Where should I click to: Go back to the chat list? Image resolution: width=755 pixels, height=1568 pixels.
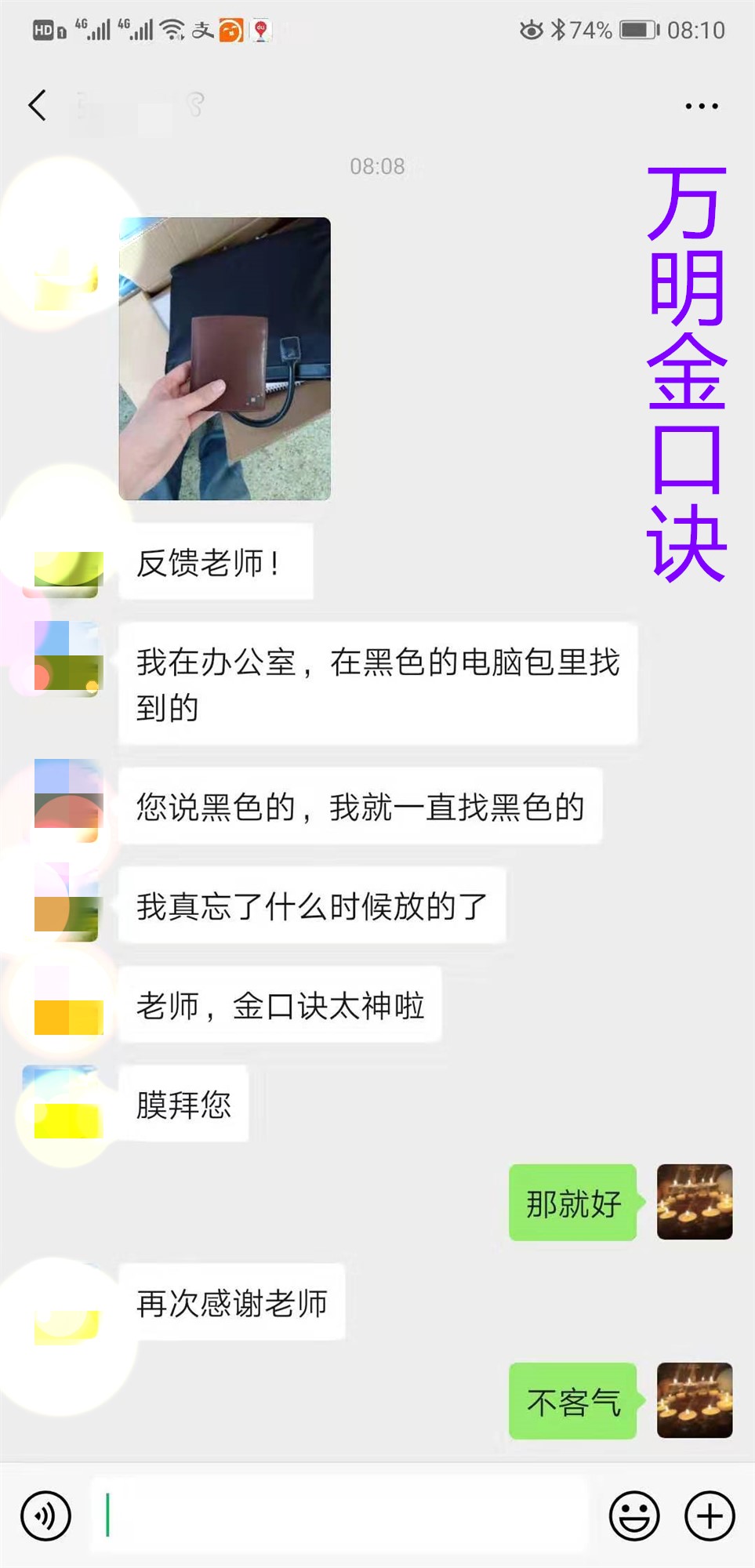[x=37, y=105]
